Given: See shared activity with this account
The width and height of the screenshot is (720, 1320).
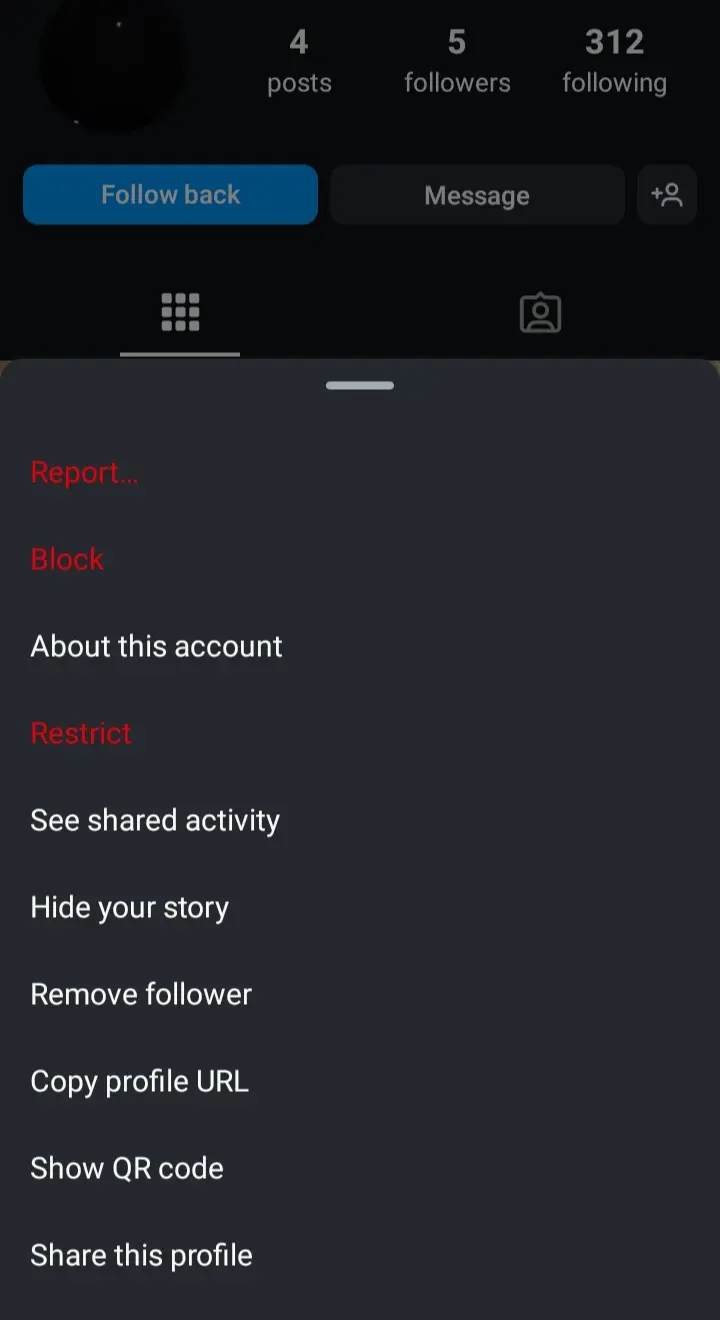Looking at the screenshot, I should point(155,819).
